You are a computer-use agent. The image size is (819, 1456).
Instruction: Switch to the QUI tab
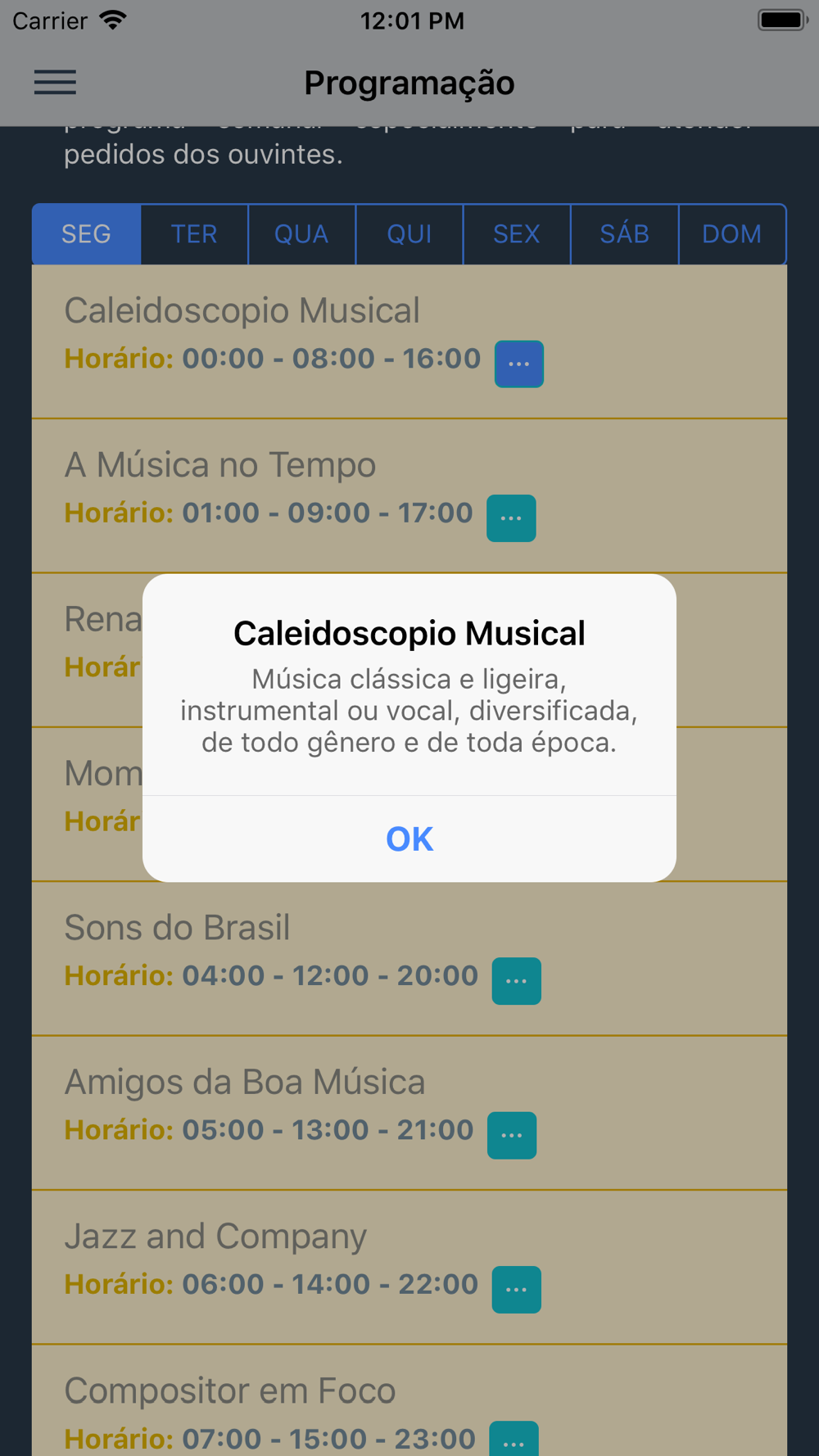click(x=409, y=234)
